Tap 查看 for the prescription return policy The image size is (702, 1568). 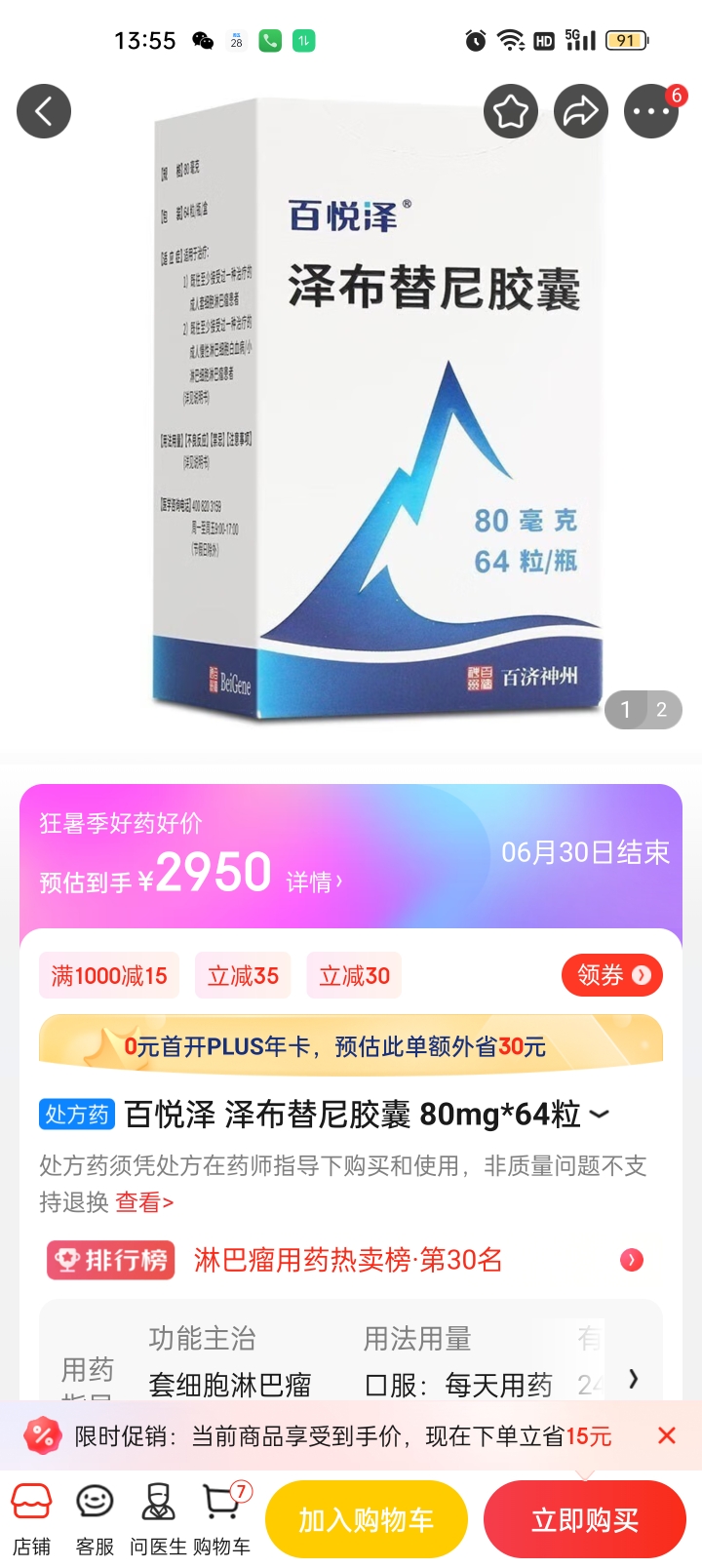click(x=143, y=1202)
